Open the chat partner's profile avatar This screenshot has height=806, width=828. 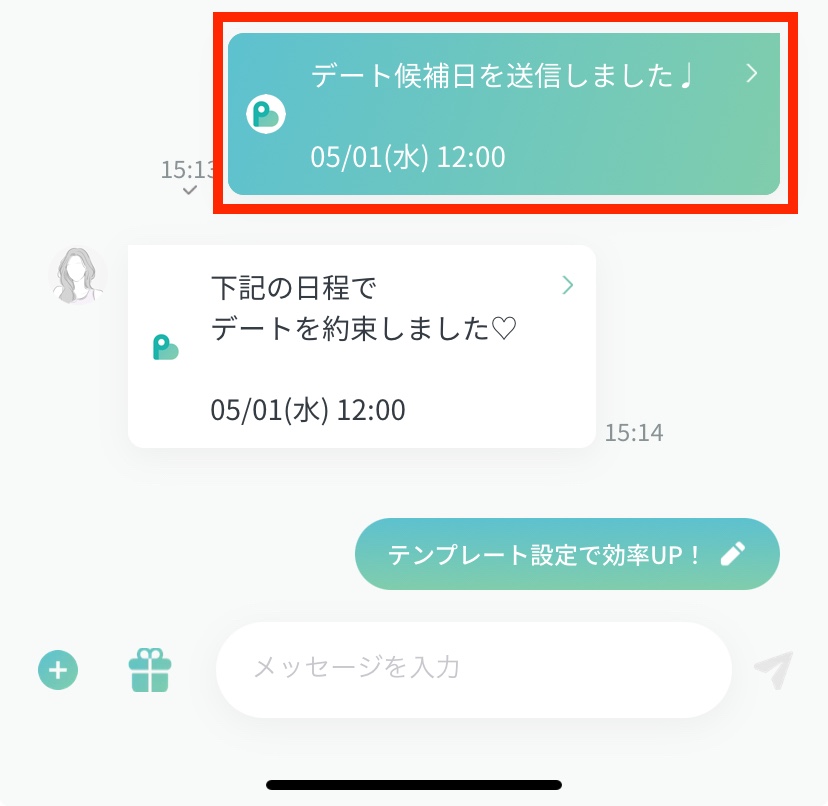78,275
